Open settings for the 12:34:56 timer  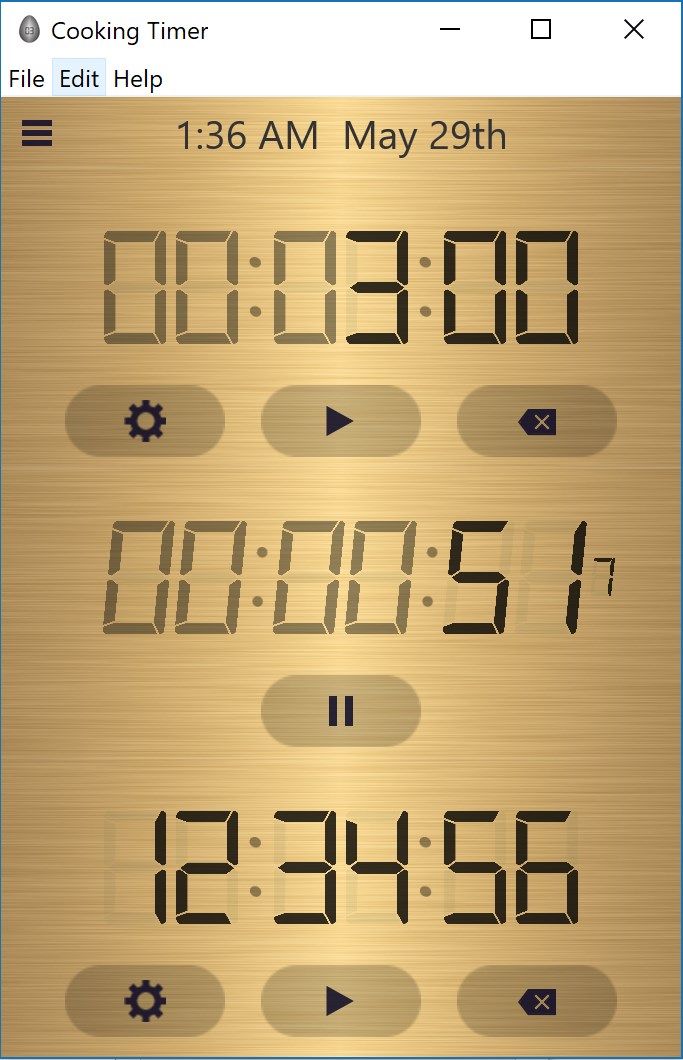tap(145, 1000)
